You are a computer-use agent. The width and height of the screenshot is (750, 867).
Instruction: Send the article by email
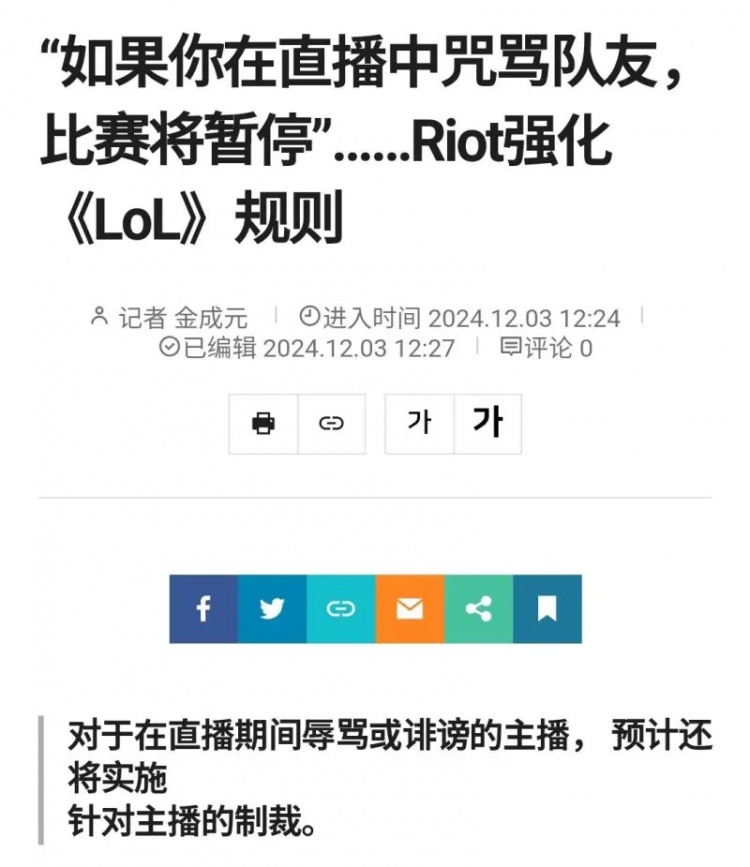[x=410, y=608]
